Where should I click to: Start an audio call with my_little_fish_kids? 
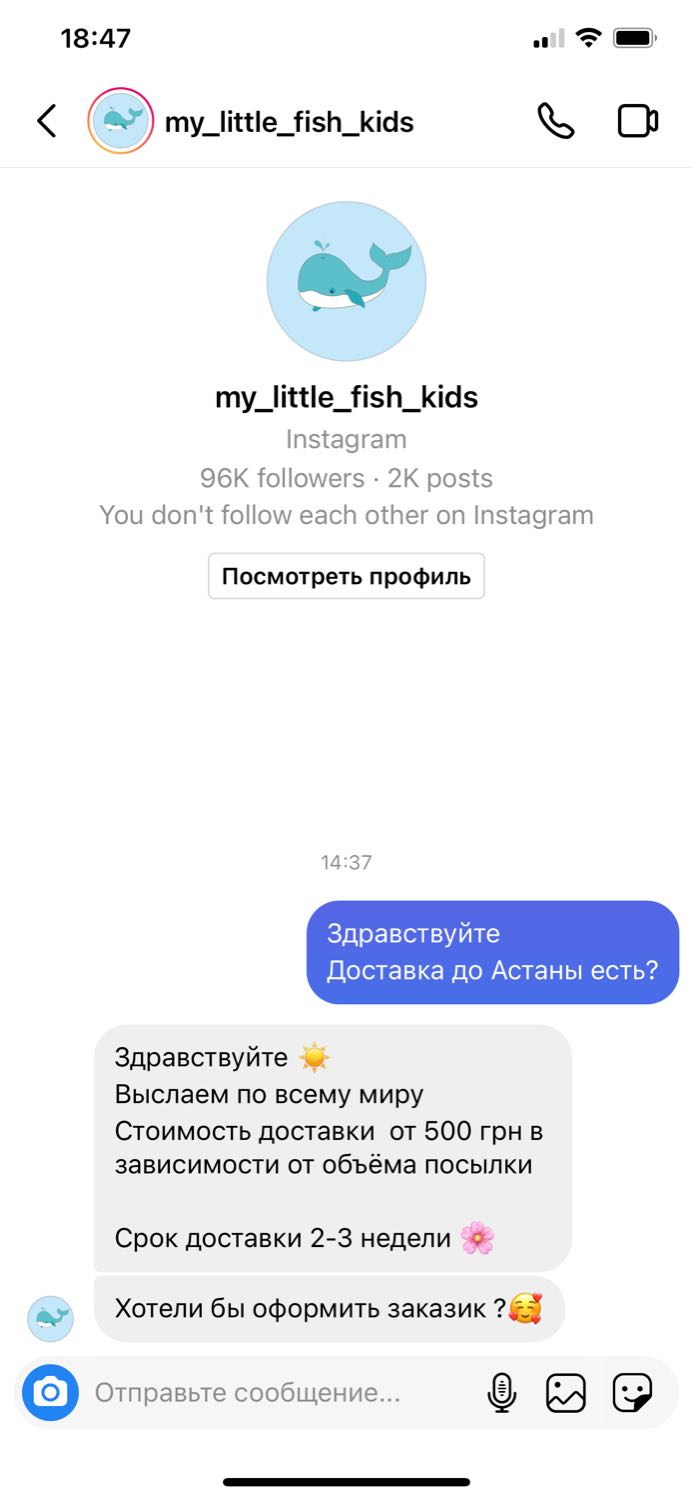pos(556,121)
